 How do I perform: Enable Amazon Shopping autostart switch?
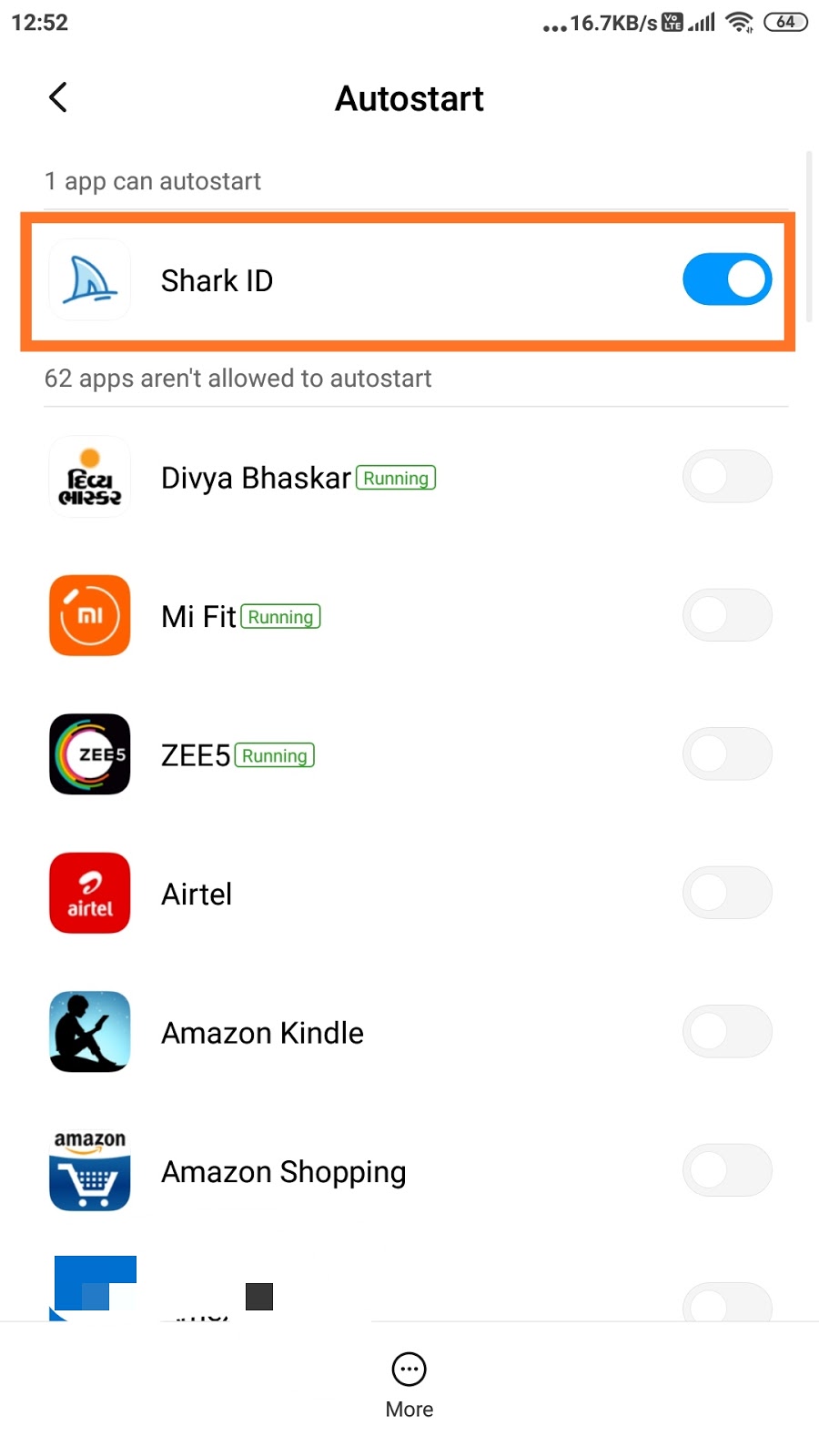point(726,1170)
